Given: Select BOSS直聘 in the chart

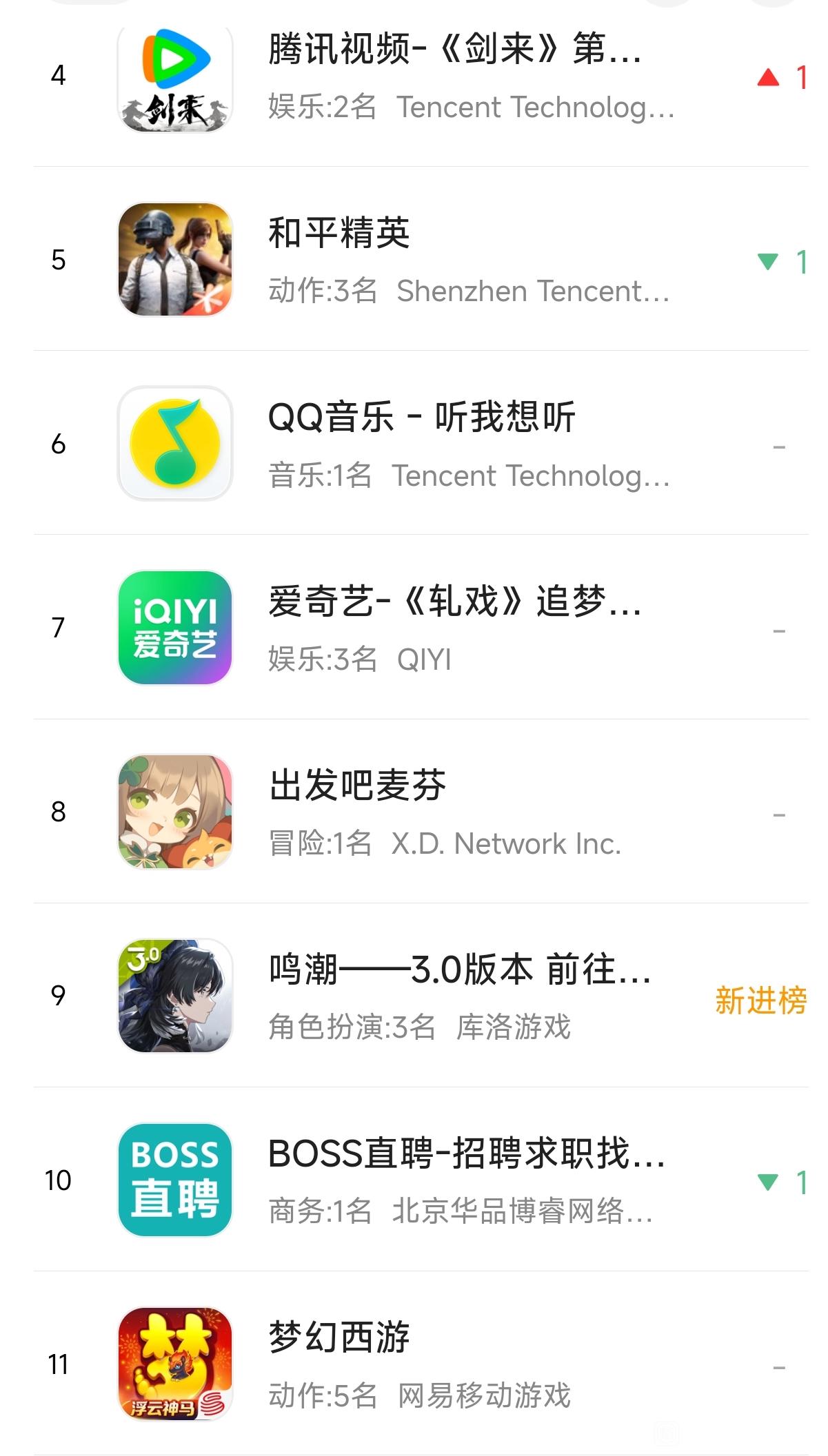Looking at the screenshot, I should [455, 1180].
